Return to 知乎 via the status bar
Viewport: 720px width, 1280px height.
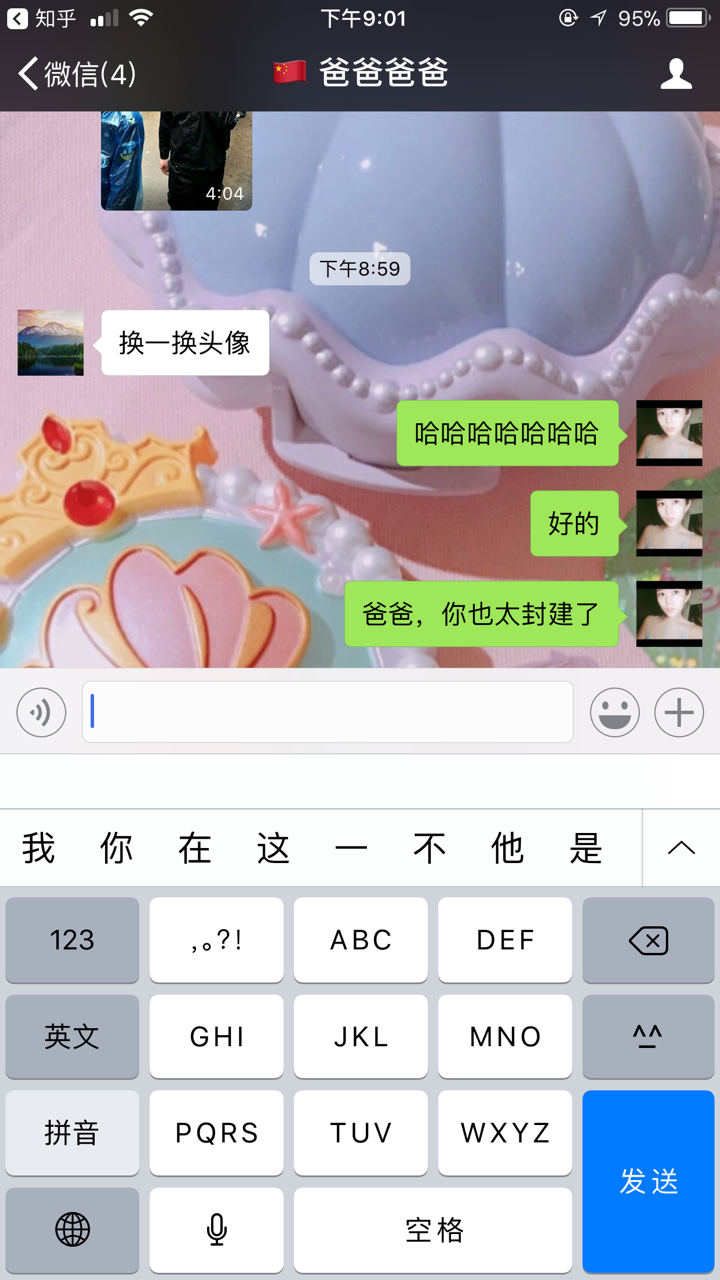click(x=42, y=18)
